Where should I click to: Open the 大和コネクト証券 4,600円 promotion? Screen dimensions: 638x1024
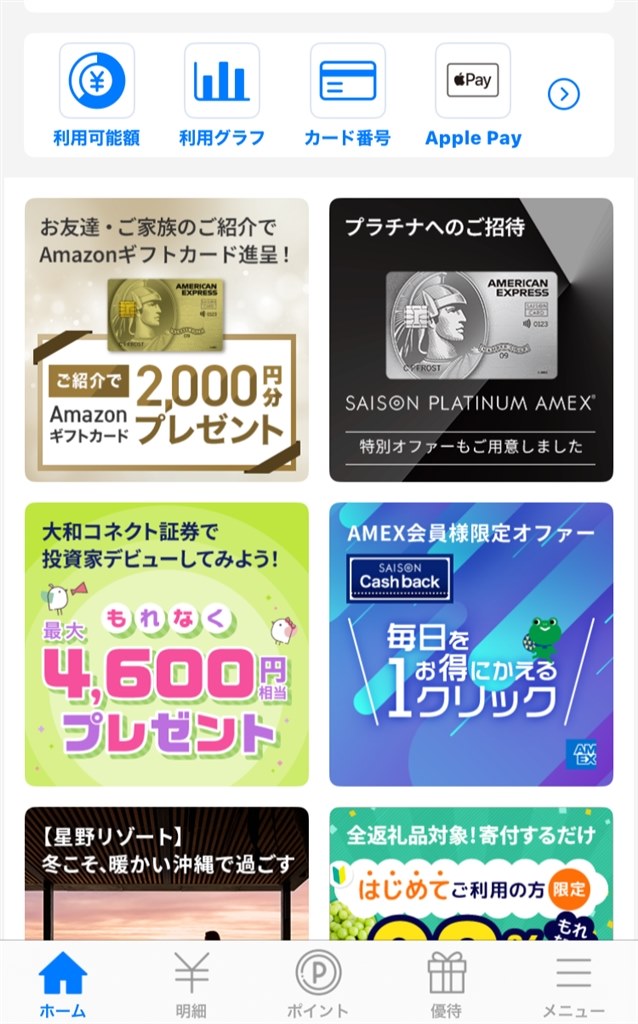pyautogui.click(x=167, y=644)
